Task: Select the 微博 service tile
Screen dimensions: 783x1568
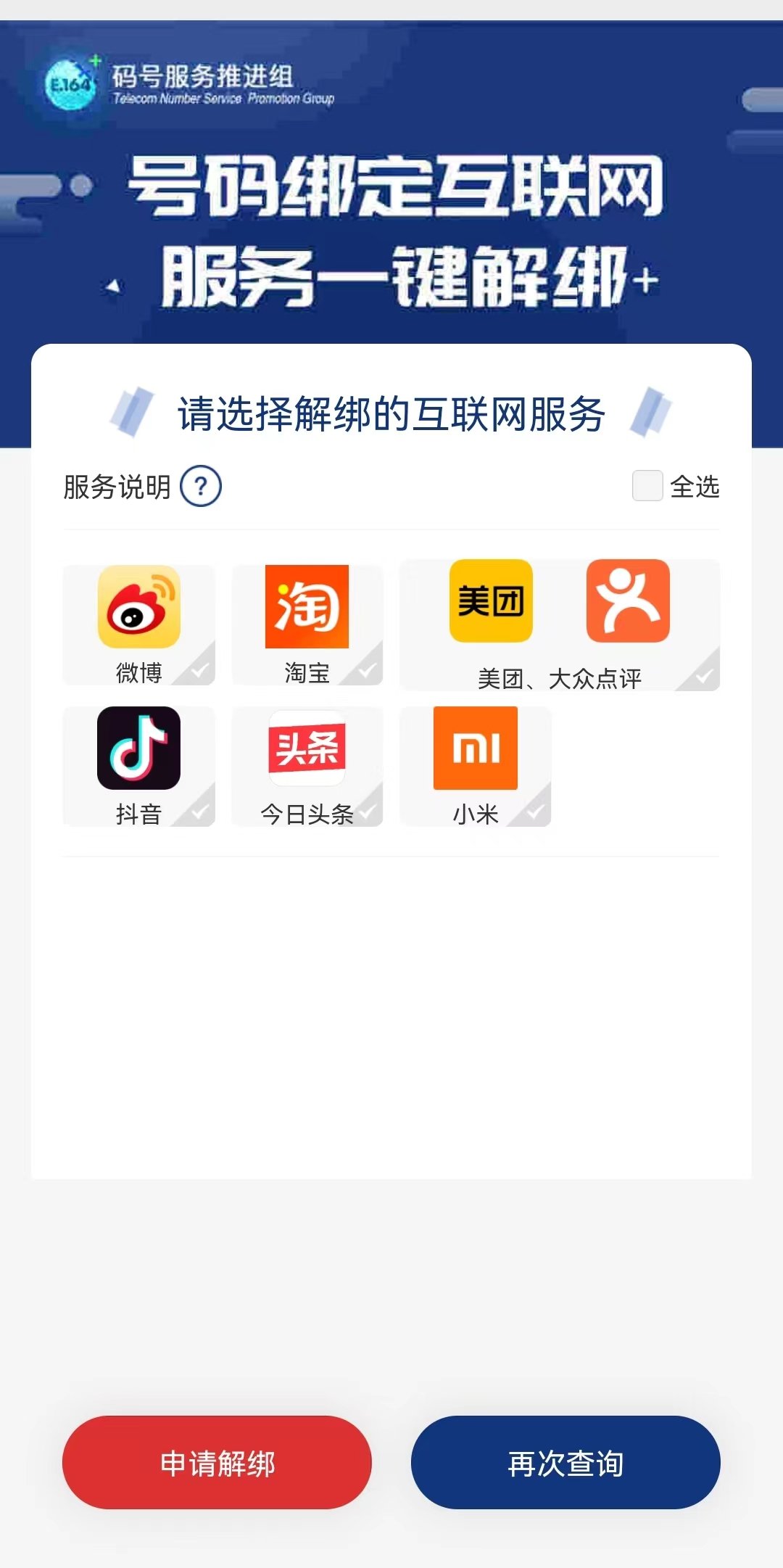Action: tap(139, 624)
